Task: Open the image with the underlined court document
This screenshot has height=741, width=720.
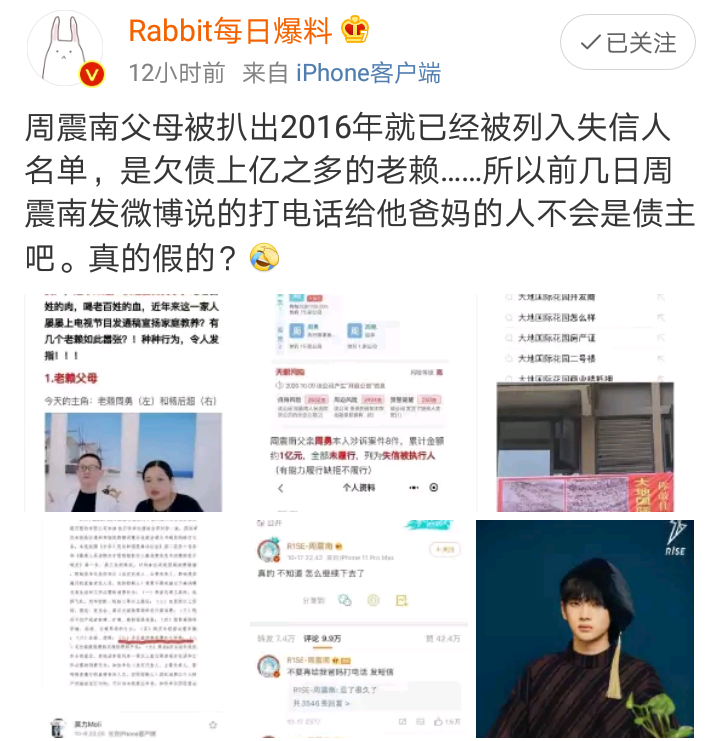Action: pyautogui.click(x=134, y=628)
